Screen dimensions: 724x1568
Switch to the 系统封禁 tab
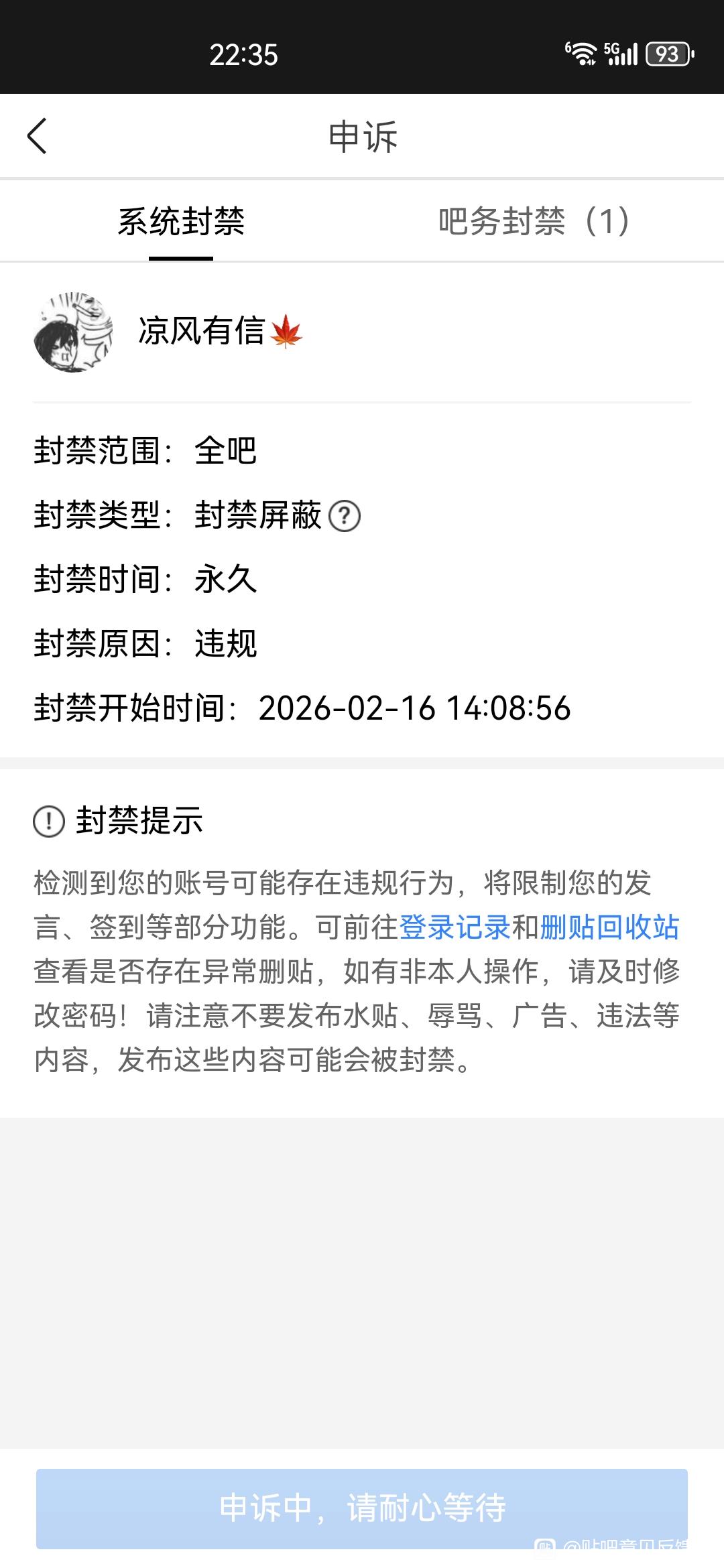[x=181, y=222]
